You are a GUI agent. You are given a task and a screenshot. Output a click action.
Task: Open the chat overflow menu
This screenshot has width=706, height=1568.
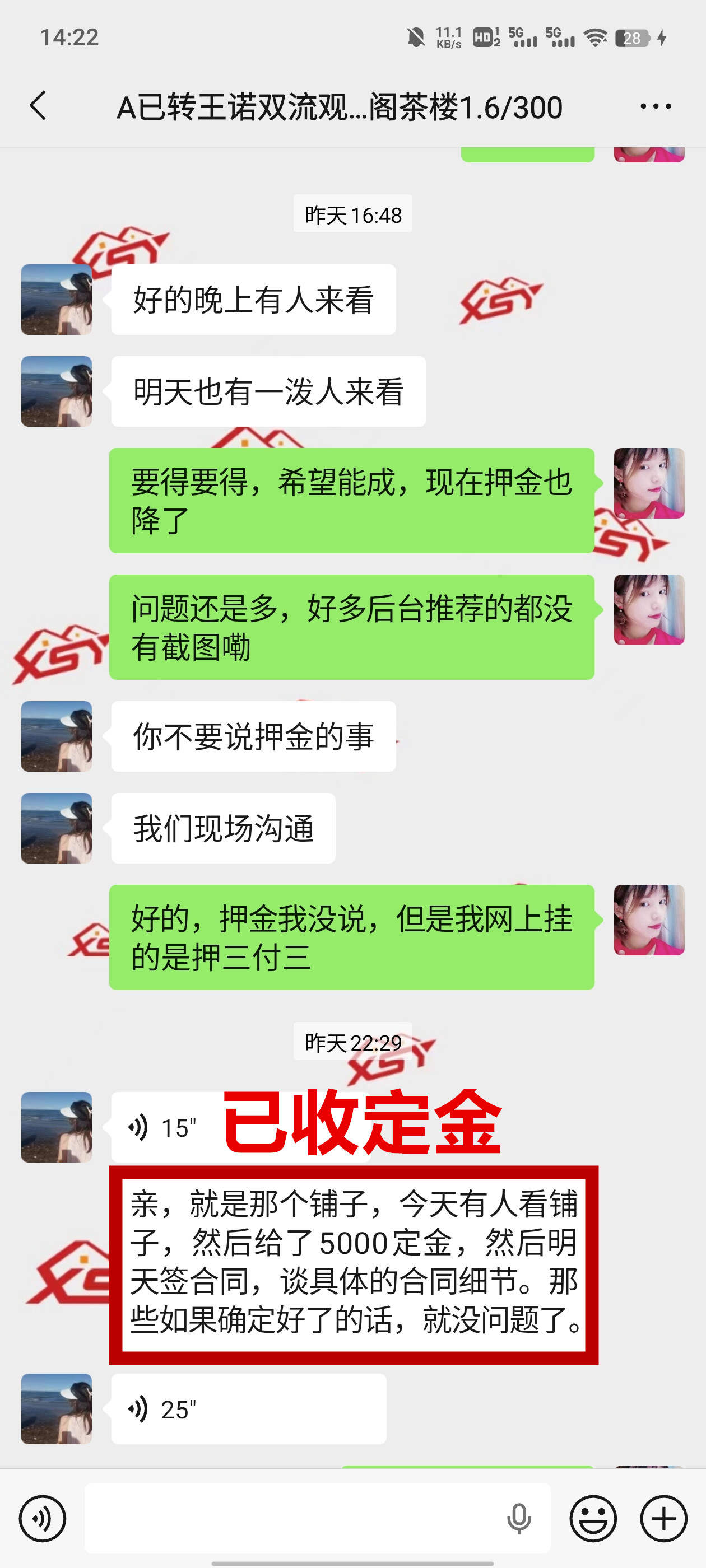pyautogui.click(x=656, y=106)
